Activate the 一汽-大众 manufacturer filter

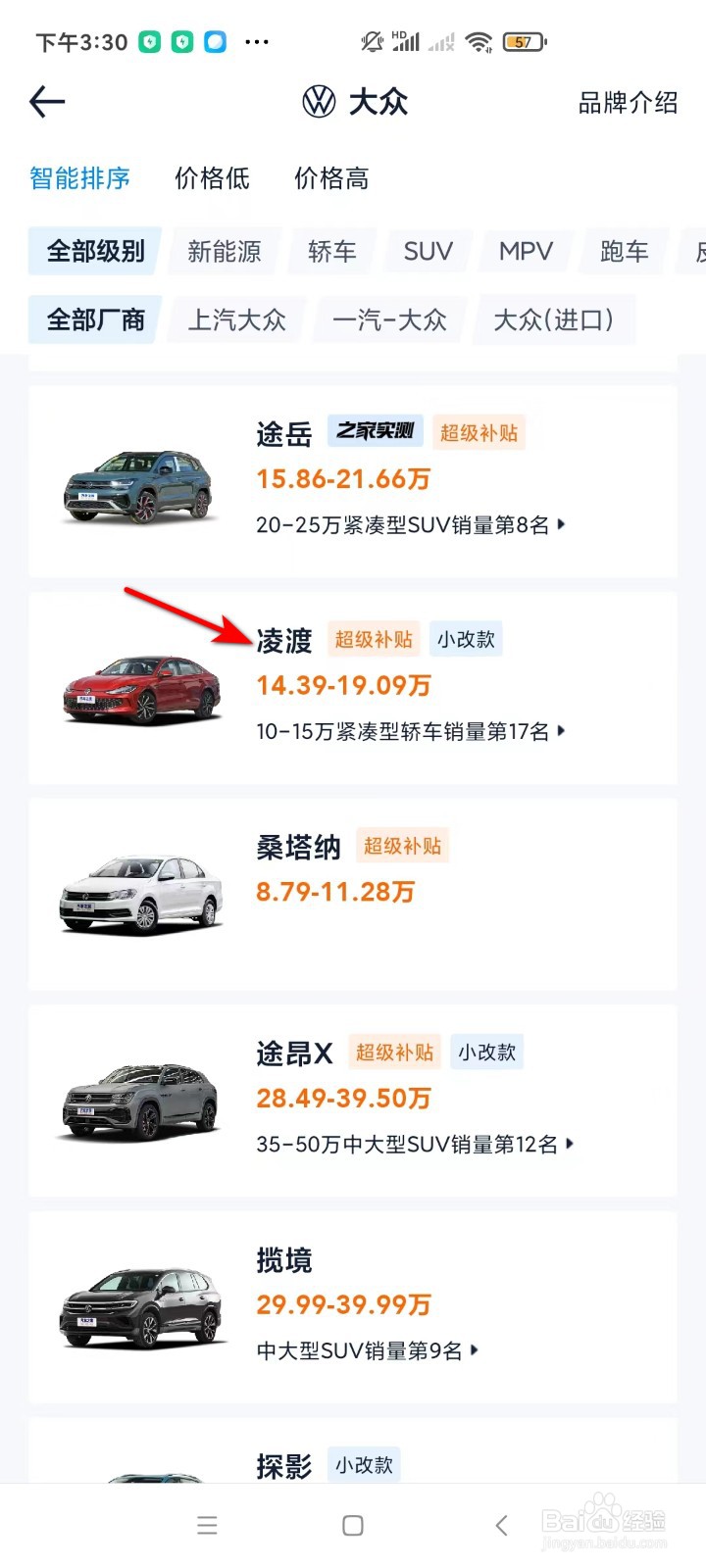tap(388, 319)
